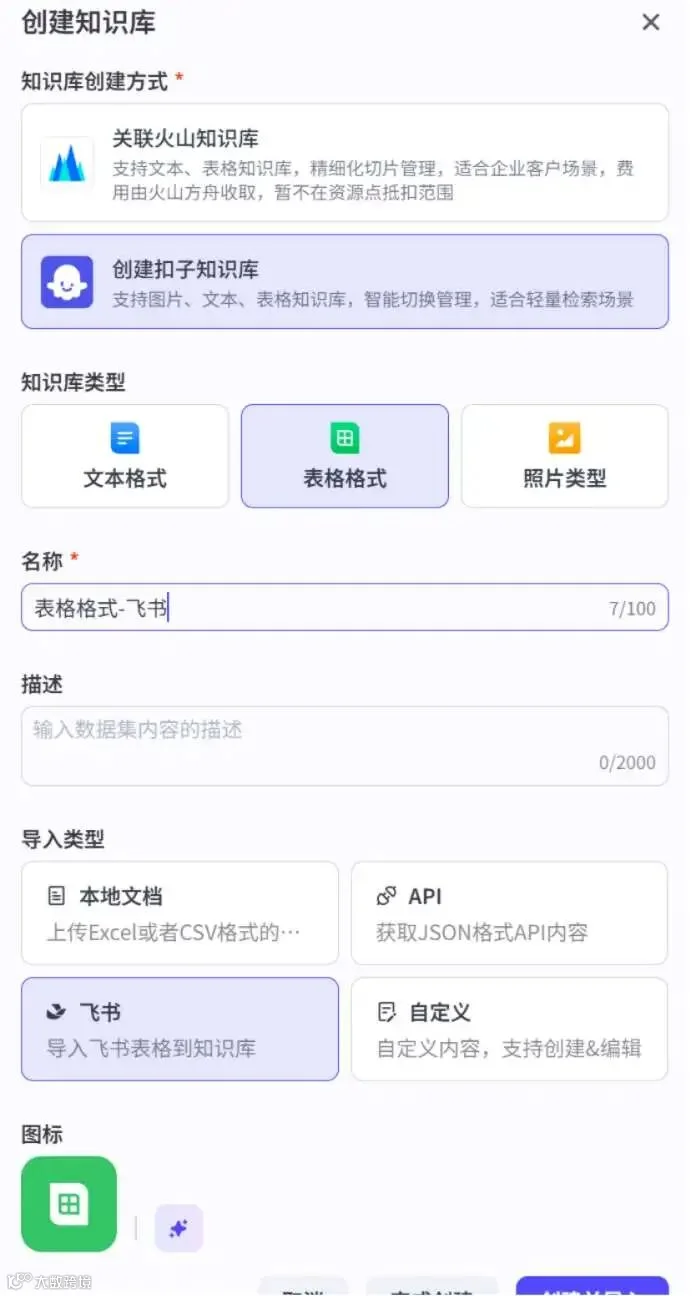Screen dimensions: 692x1296
Task: Select 飞书 import type
Action: tap(180, 1030)
